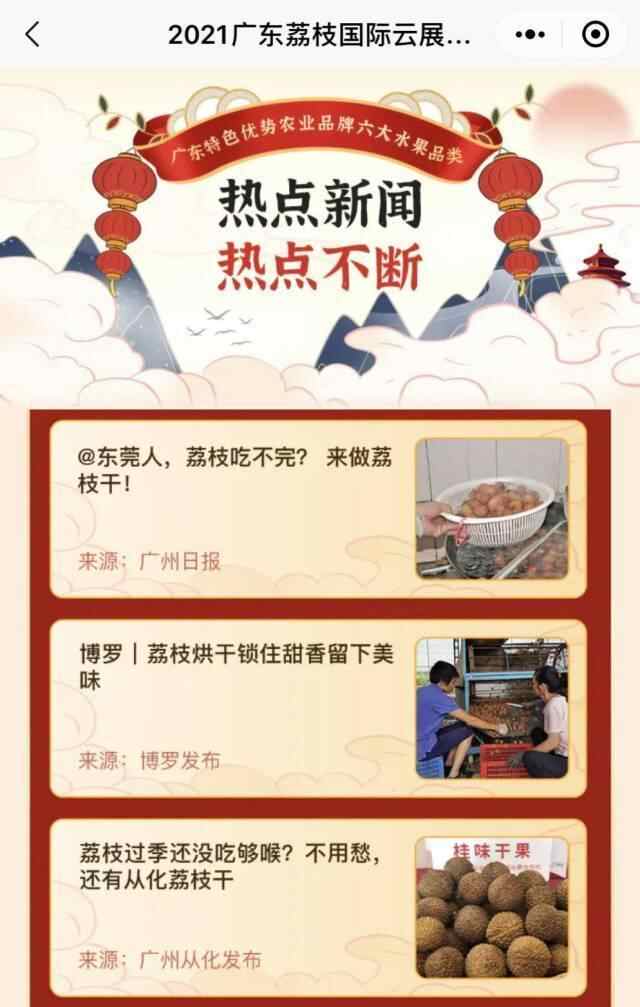
Task: Open the mini program more options menu
Action: pos(530,35)
